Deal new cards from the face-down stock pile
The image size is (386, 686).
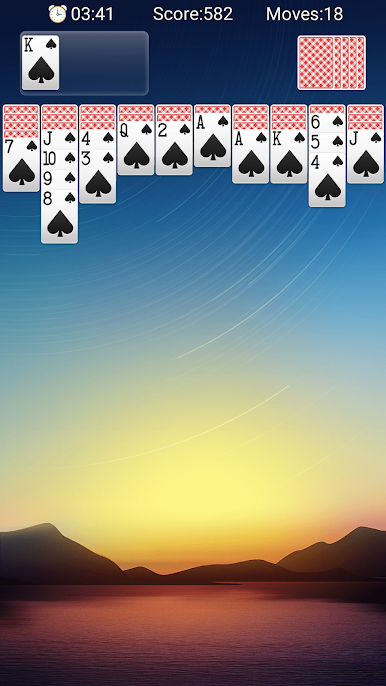pos(331,63)
